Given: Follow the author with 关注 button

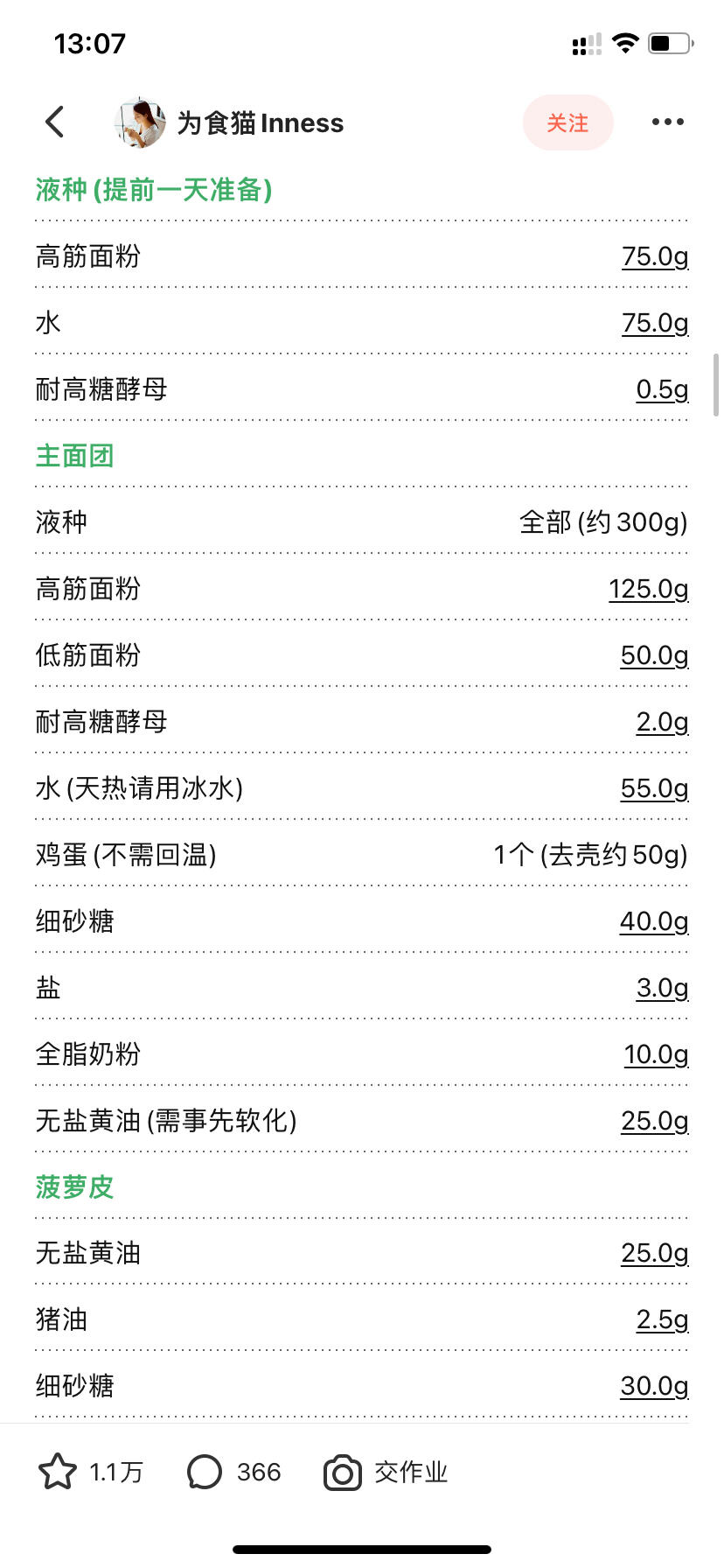Looking at the screenshot, I should [x=567, y=123].
